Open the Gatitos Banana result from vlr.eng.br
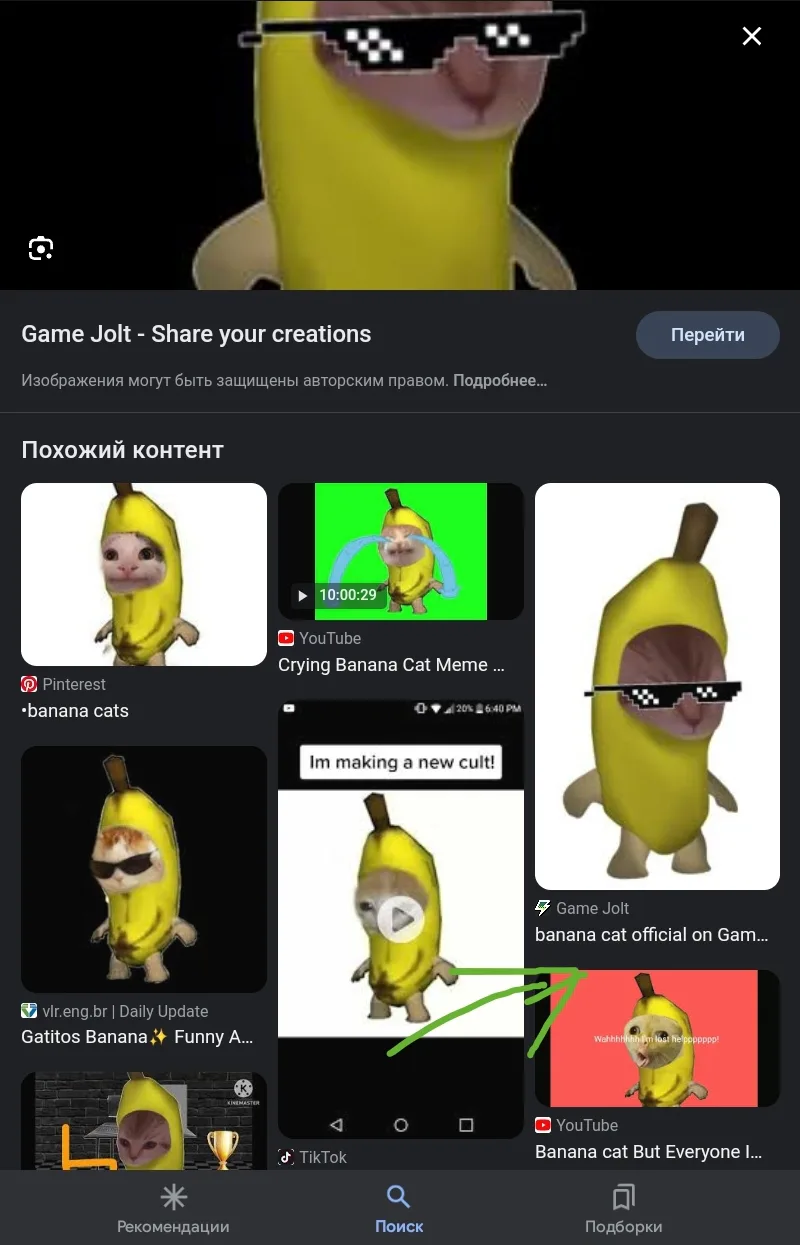 coord(144,868)
